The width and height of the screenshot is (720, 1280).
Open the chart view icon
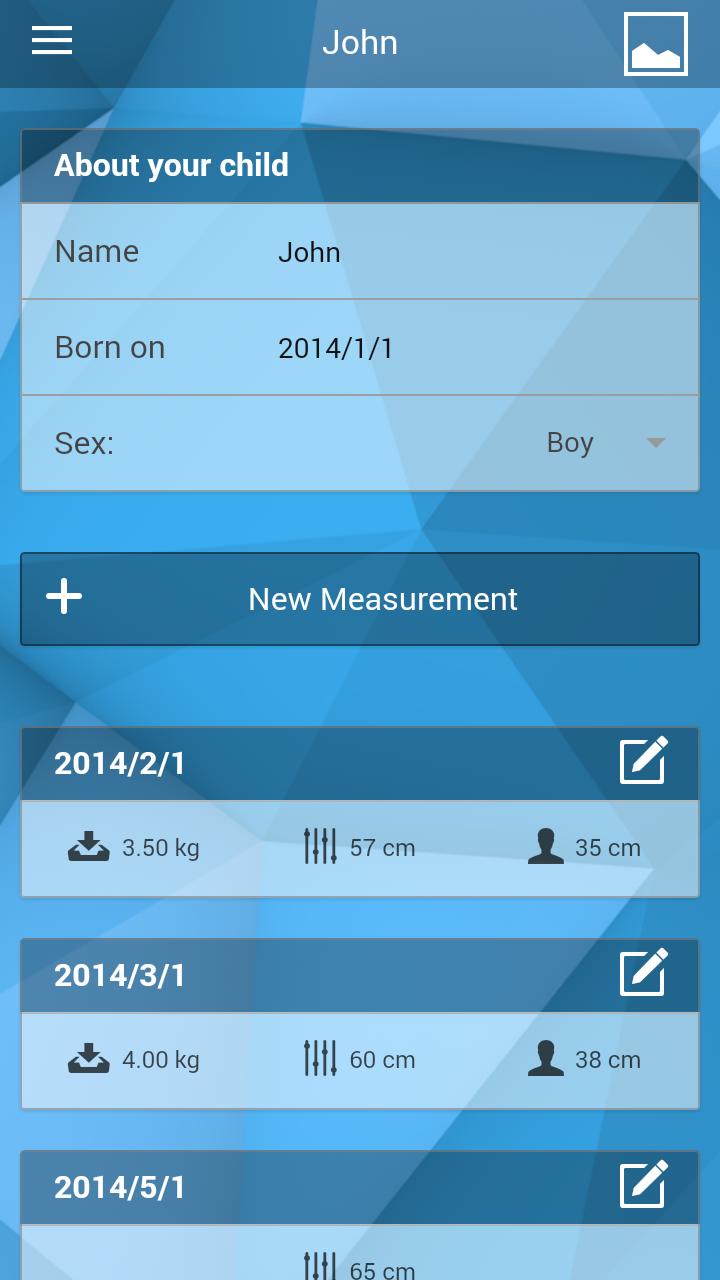[x=656, y=43]
